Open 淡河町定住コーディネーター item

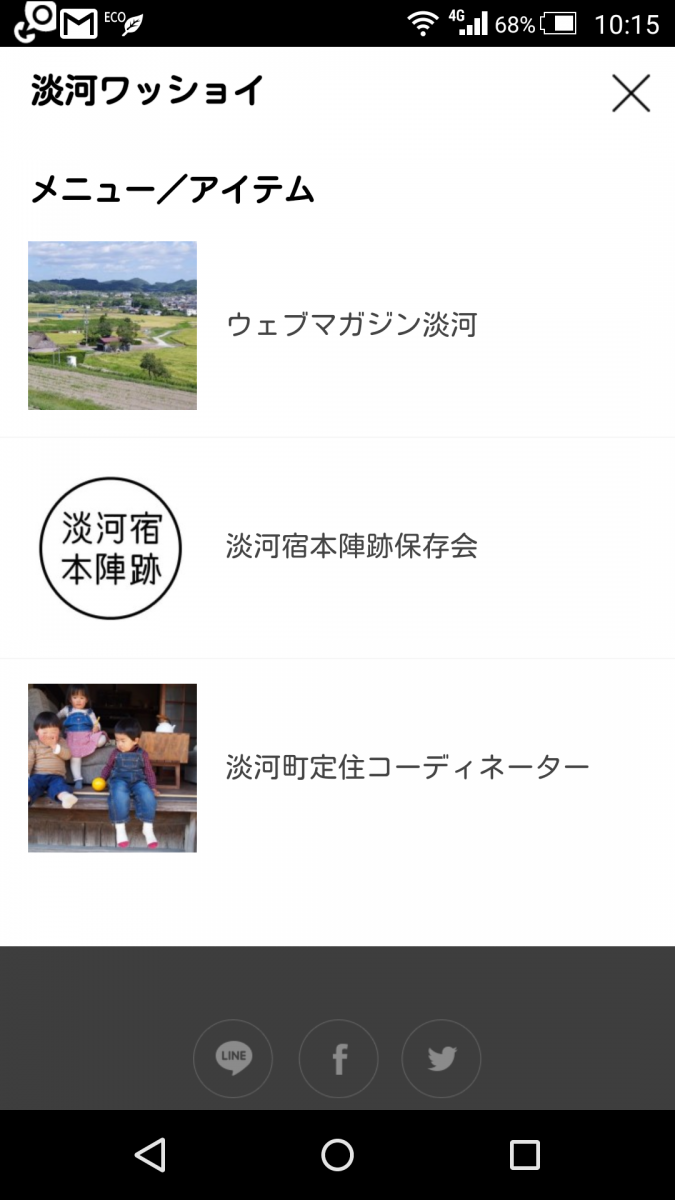(x=337, y=768)
